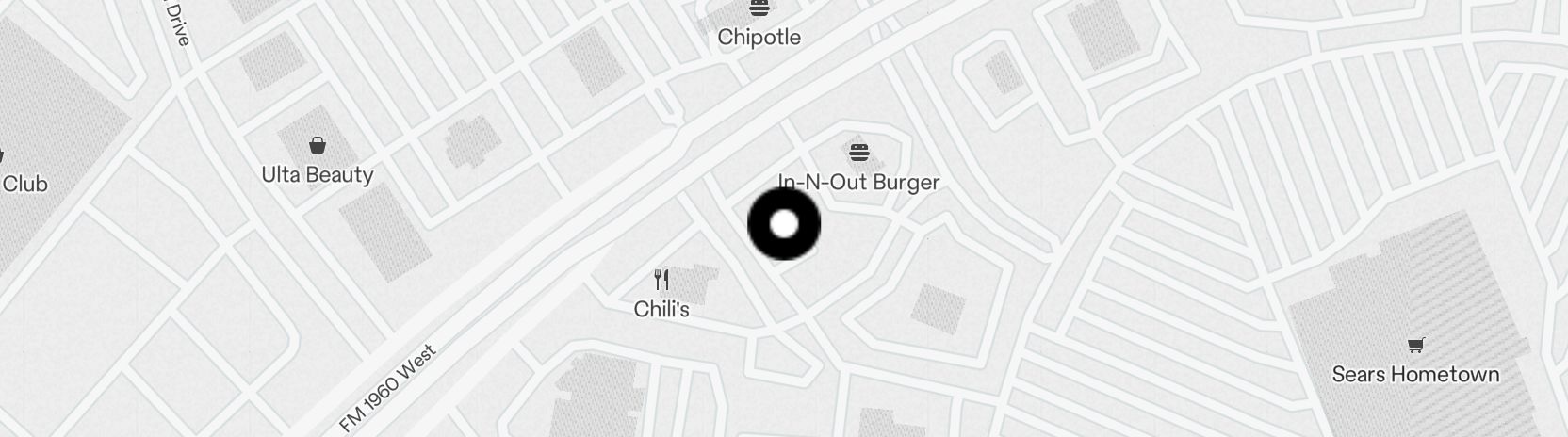Open the Chipotle map marker

759,10
